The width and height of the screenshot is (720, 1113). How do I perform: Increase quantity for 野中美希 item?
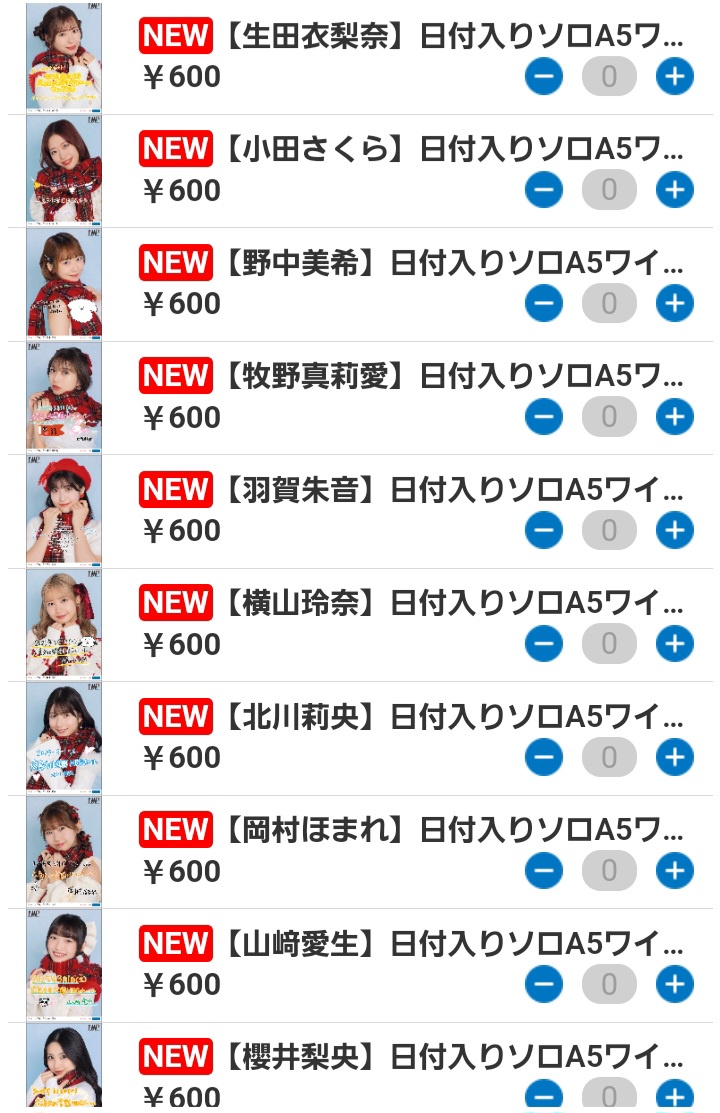(675, 303)
